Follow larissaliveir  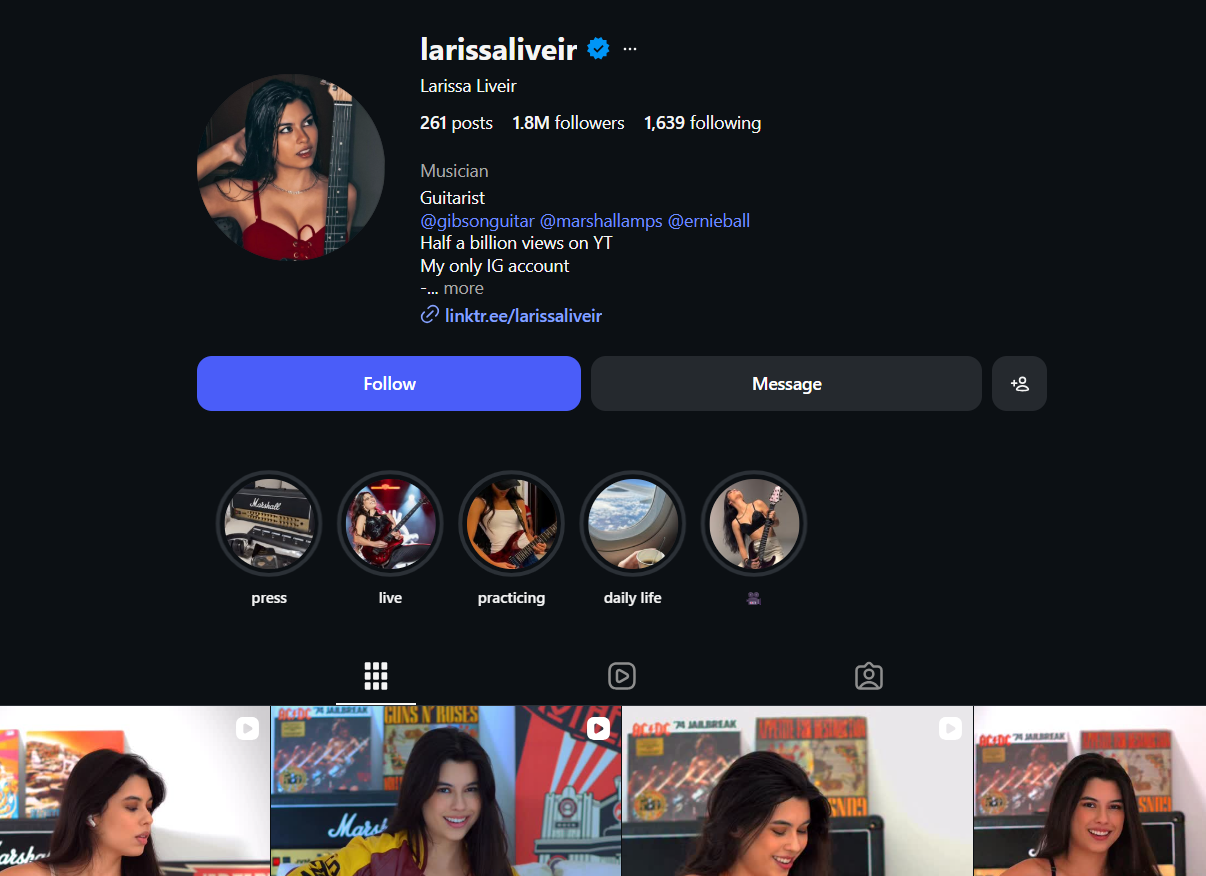(388, 384)
